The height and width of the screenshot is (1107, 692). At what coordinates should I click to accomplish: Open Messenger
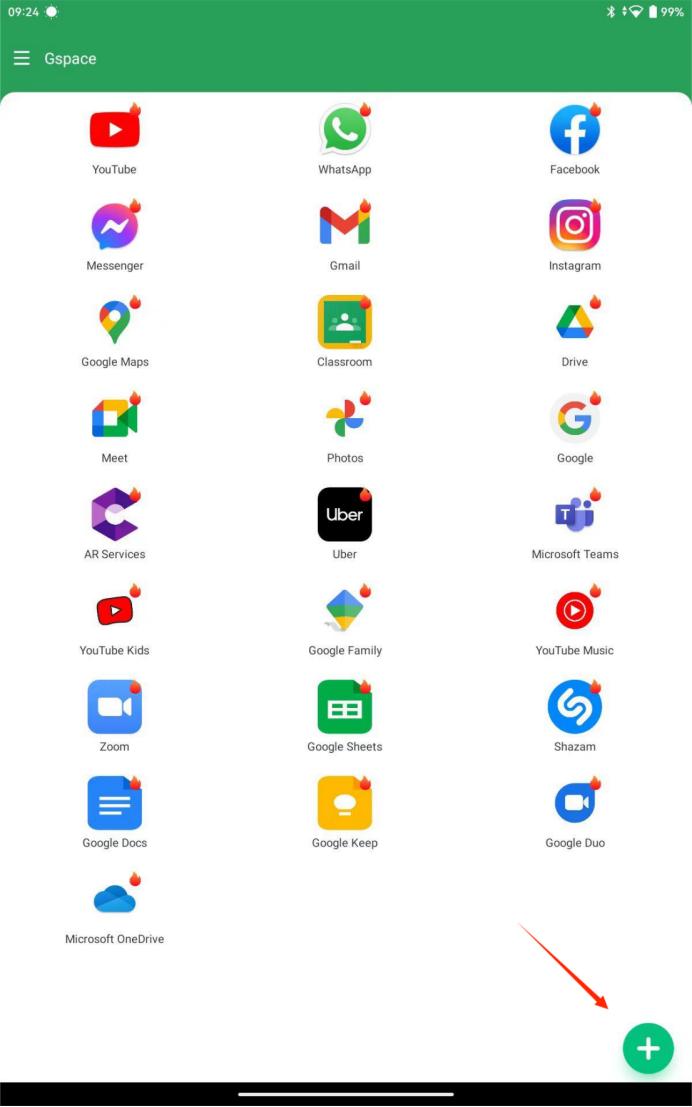pos(115,227)
